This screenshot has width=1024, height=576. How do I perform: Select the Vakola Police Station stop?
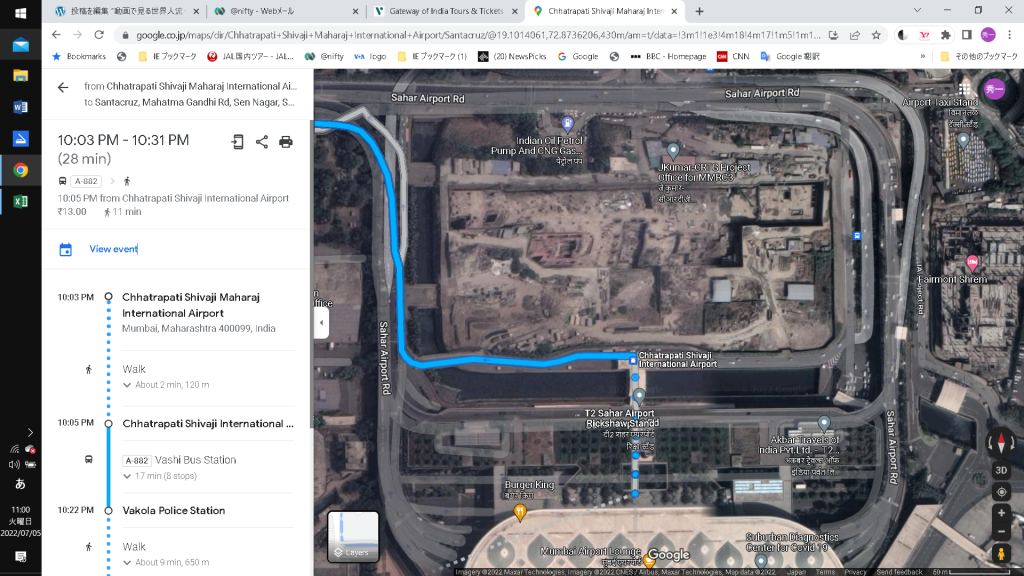click(x=173, y=510)
